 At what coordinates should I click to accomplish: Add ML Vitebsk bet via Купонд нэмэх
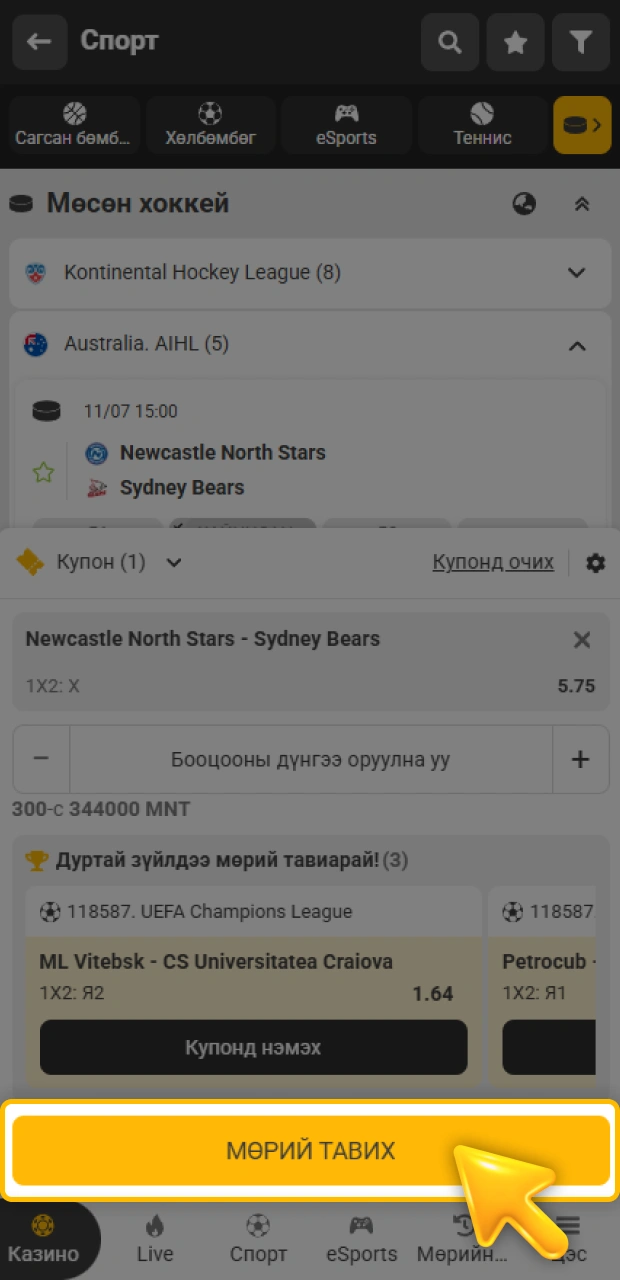(253, 1047)
